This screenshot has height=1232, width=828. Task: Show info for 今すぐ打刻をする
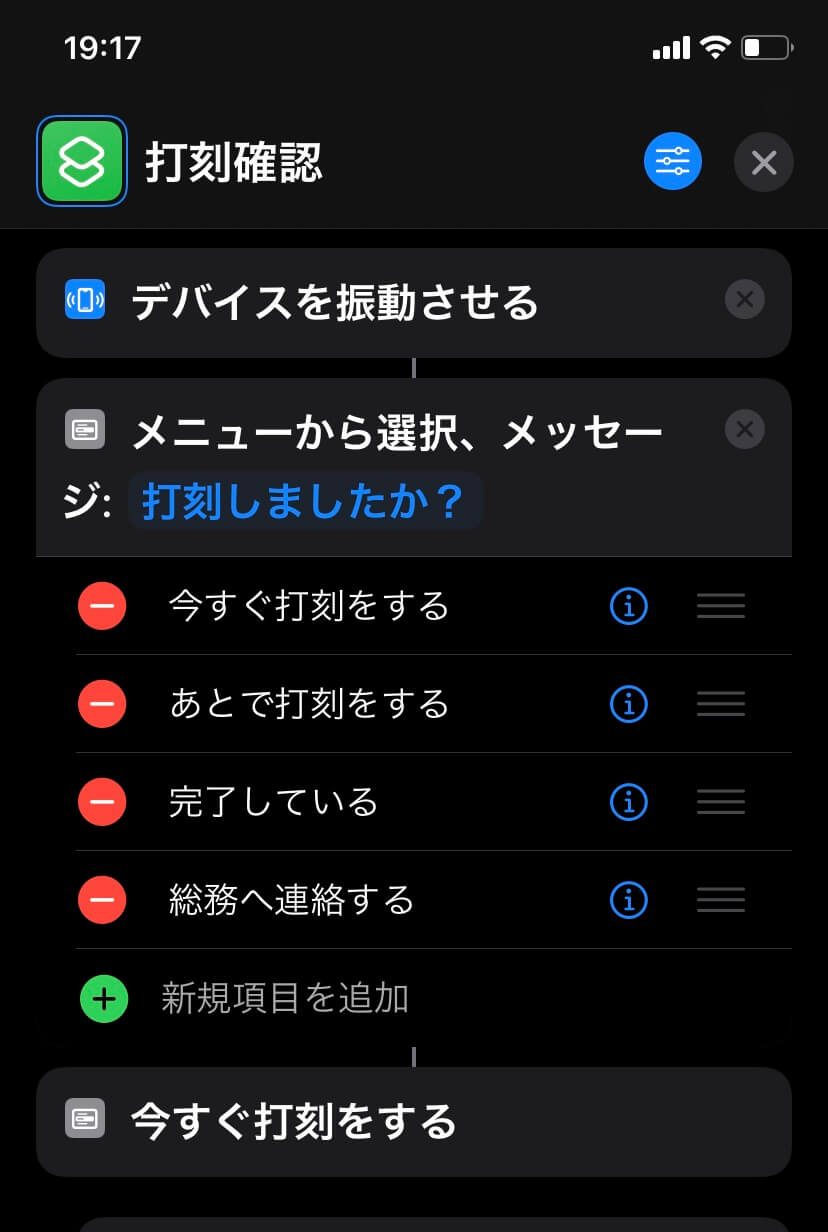(x=628, y=606)
